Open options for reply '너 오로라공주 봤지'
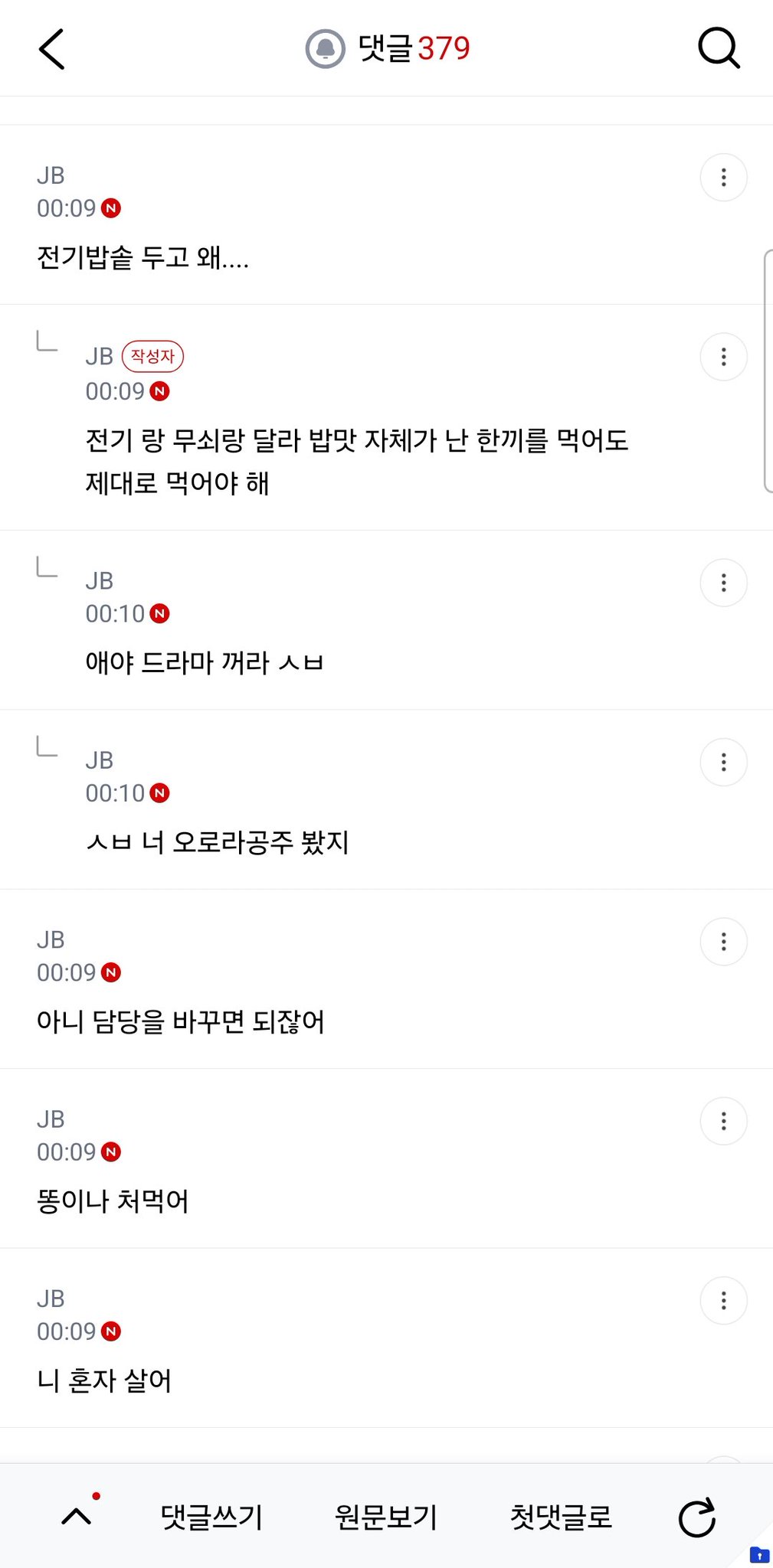The image size is (773, 1568). pos(723,762)
